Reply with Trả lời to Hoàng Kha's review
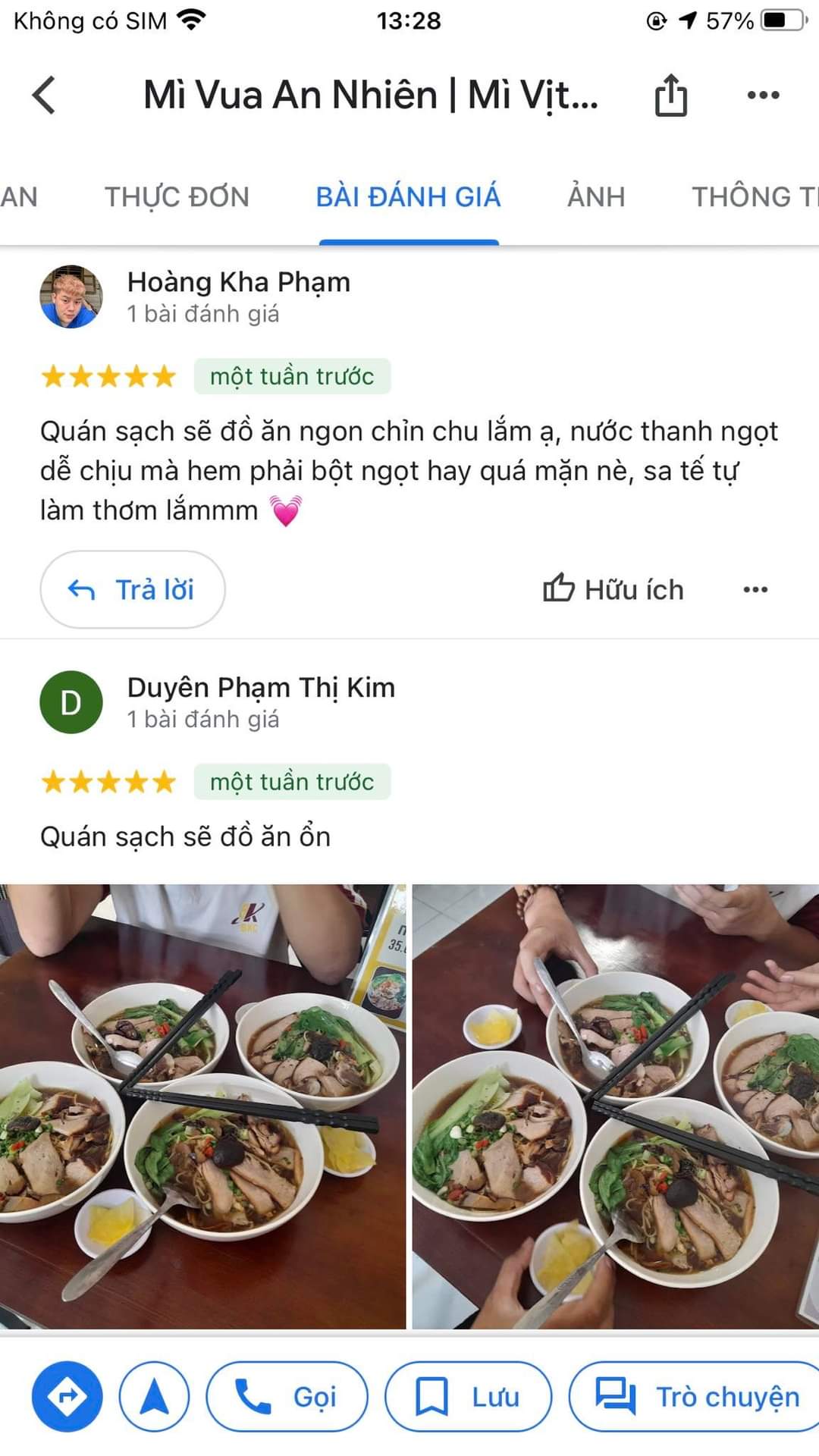819x1456 pixels. 133,589
